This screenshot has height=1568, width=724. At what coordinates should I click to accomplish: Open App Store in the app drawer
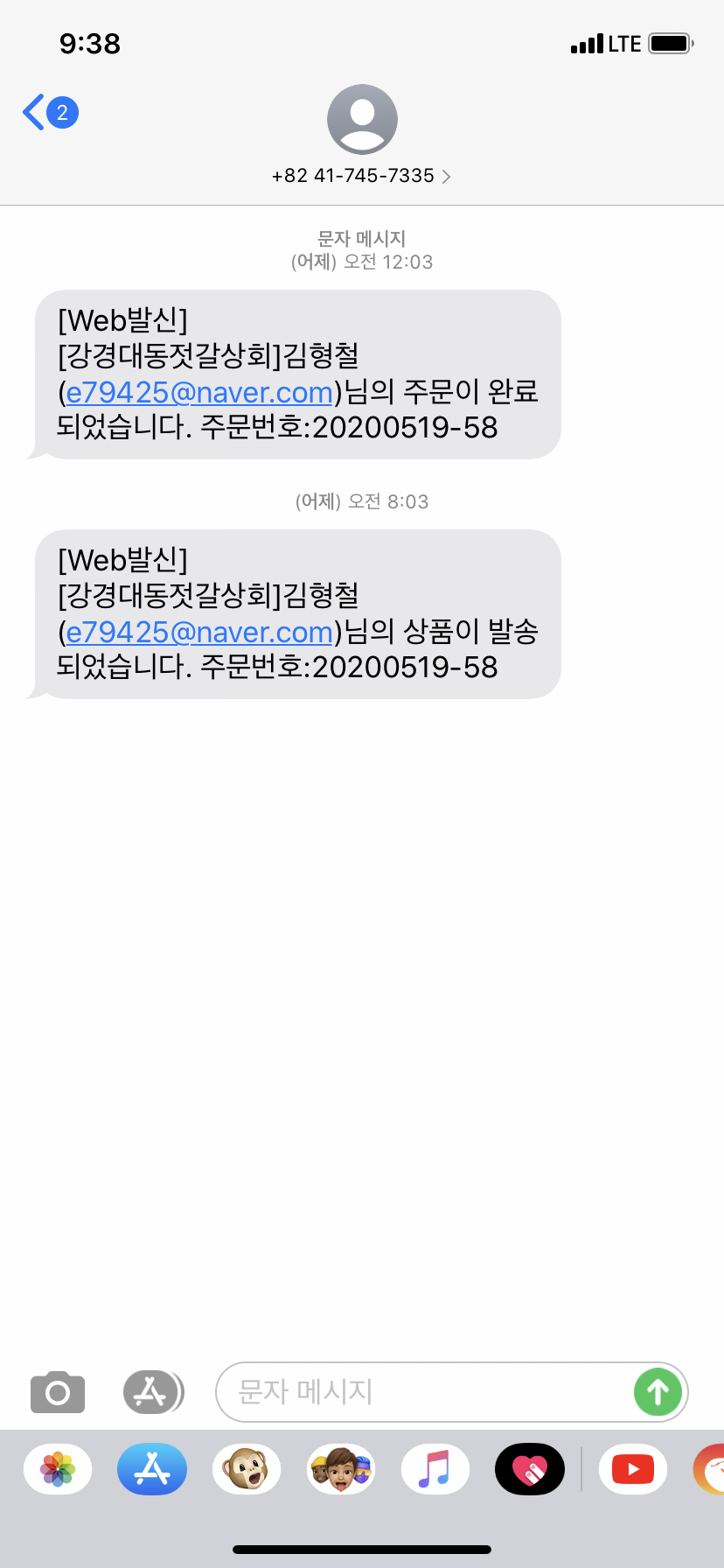[x=152, y=1469]
